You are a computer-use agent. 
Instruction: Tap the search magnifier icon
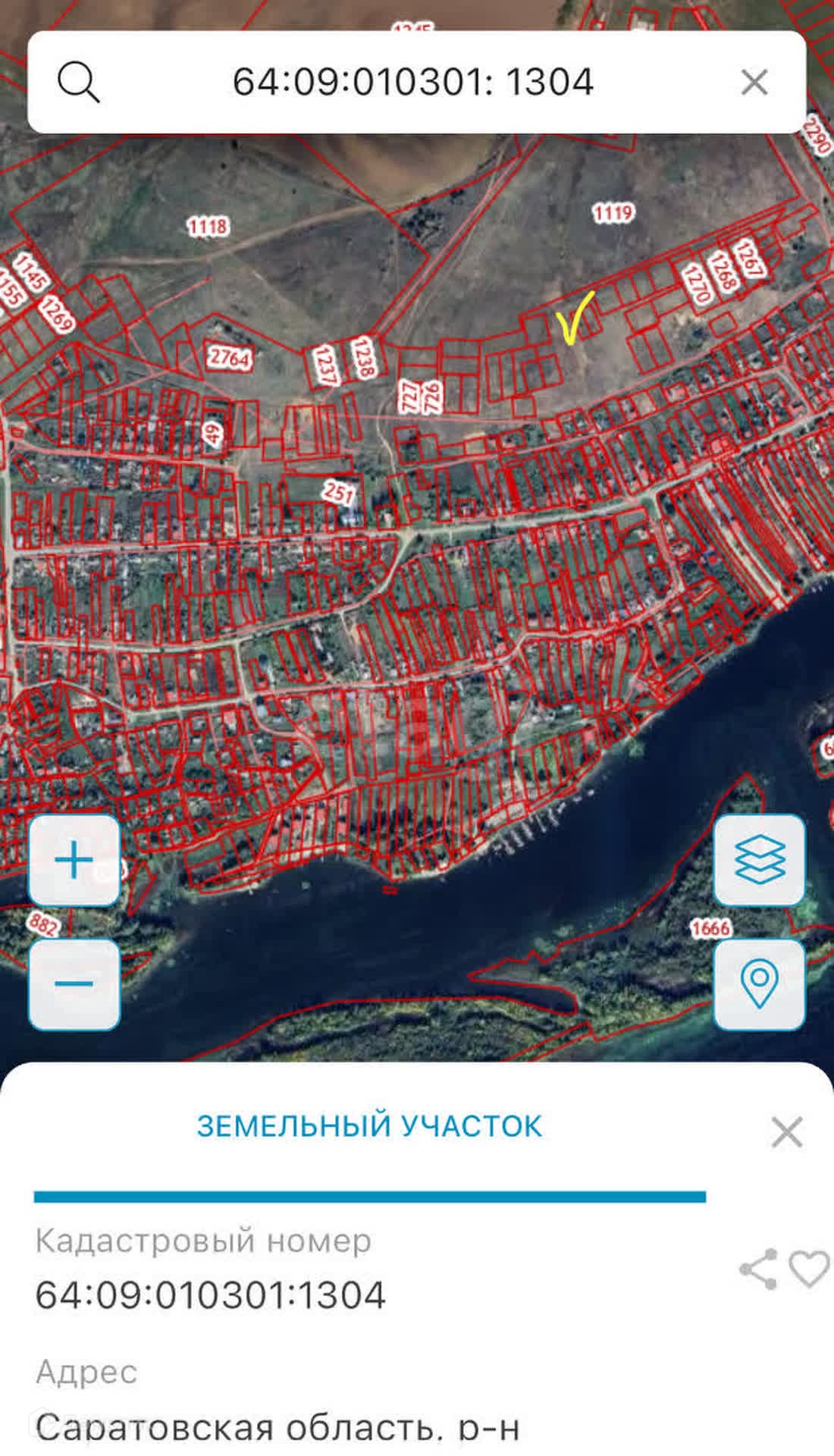pos(78,82)
